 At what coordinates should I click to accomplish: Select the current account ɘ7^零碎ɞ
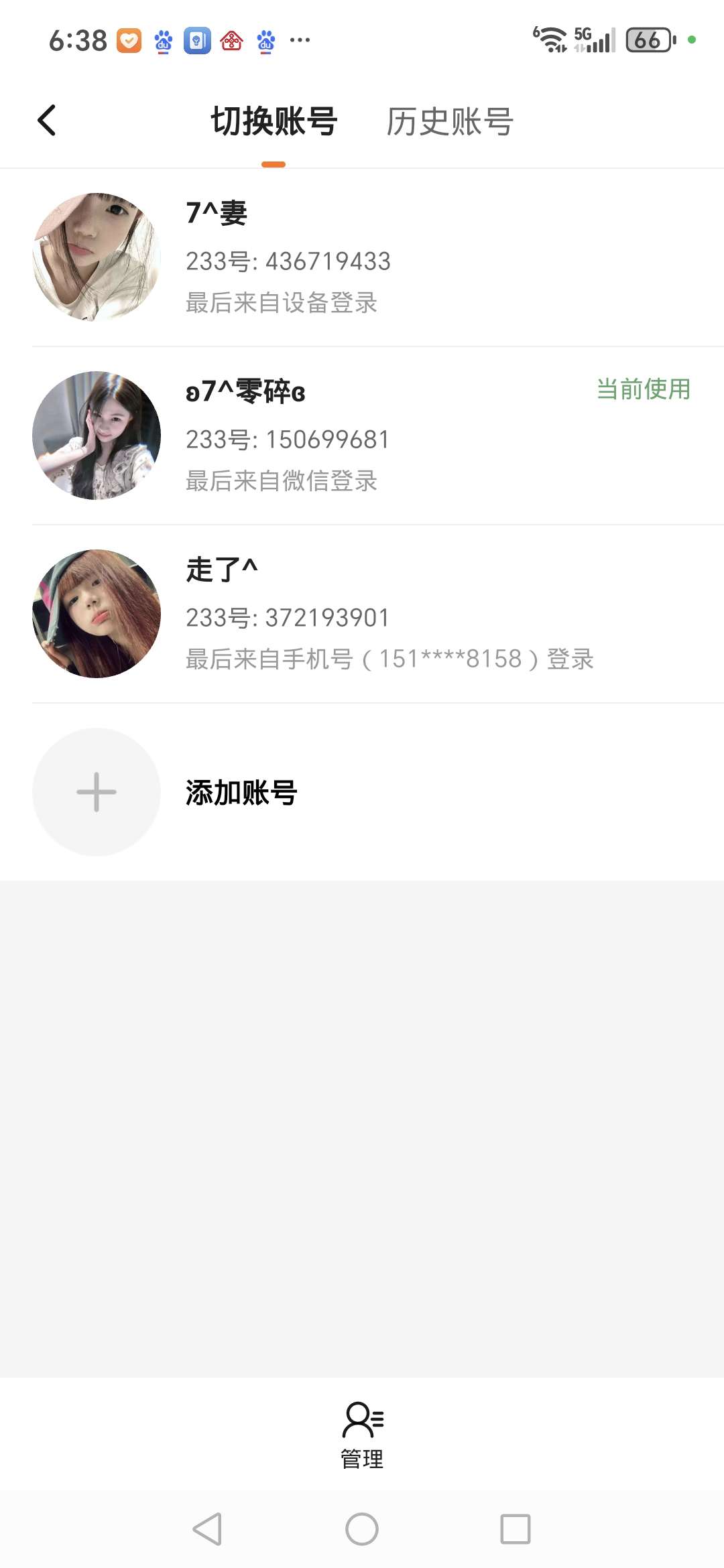click(362, 436)
